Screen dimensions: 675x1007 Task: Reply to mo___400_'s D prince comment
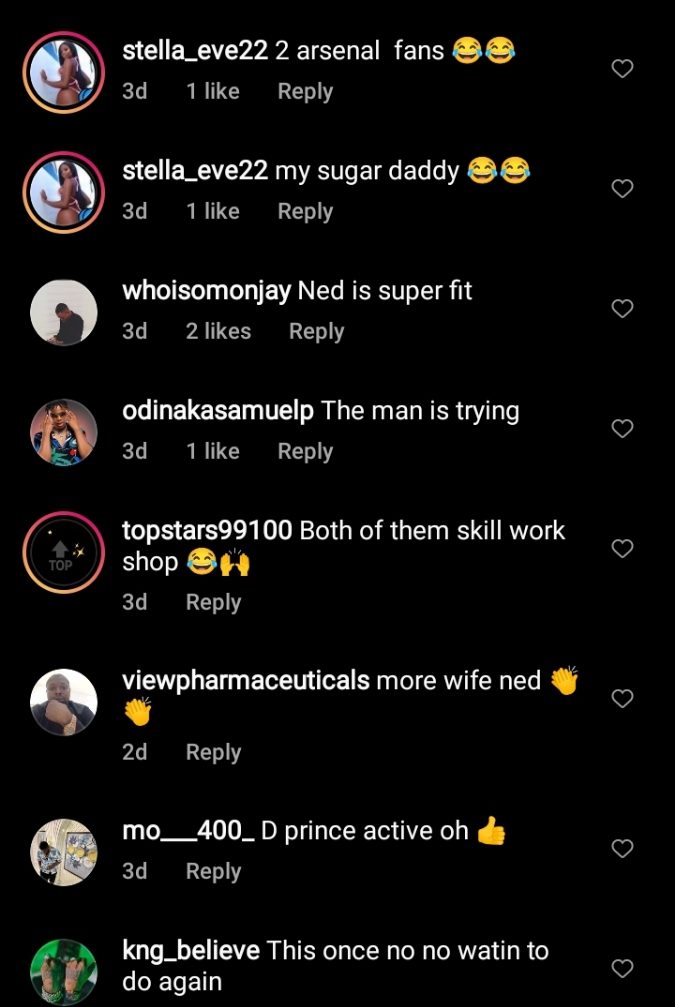[213, 872]
